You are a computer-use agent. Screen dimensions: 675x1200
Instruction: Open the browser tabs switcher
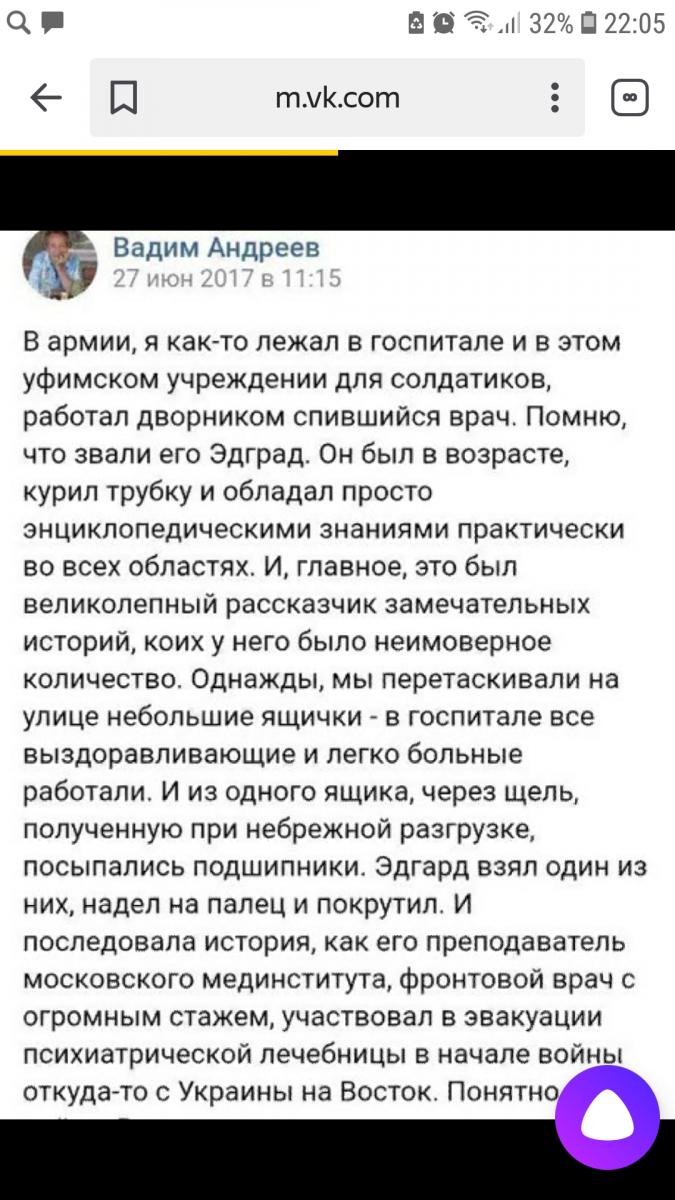(x=630, y=98)
